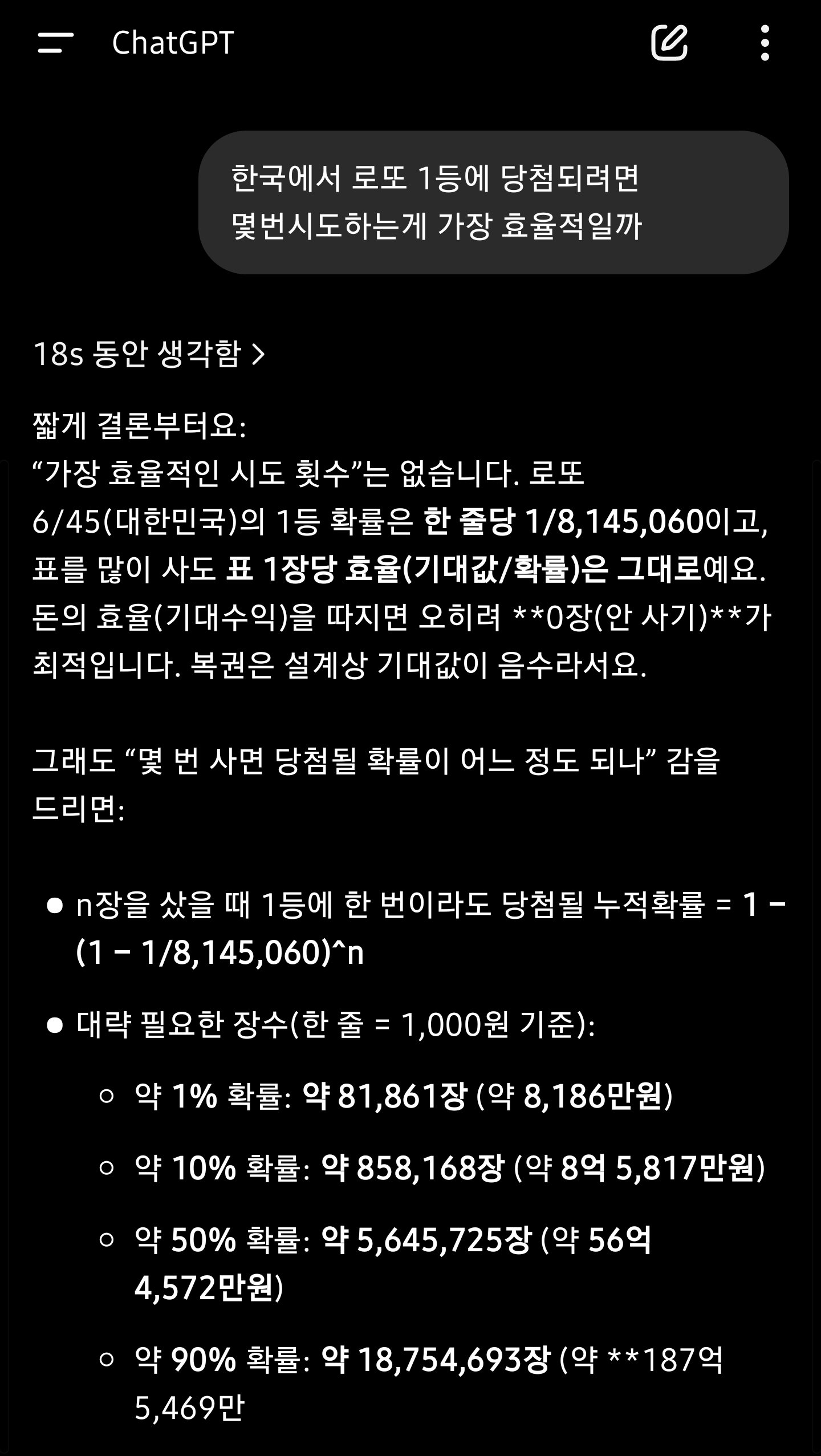Start a new chat
821x1456 pixels.
[x=669, y=43]
